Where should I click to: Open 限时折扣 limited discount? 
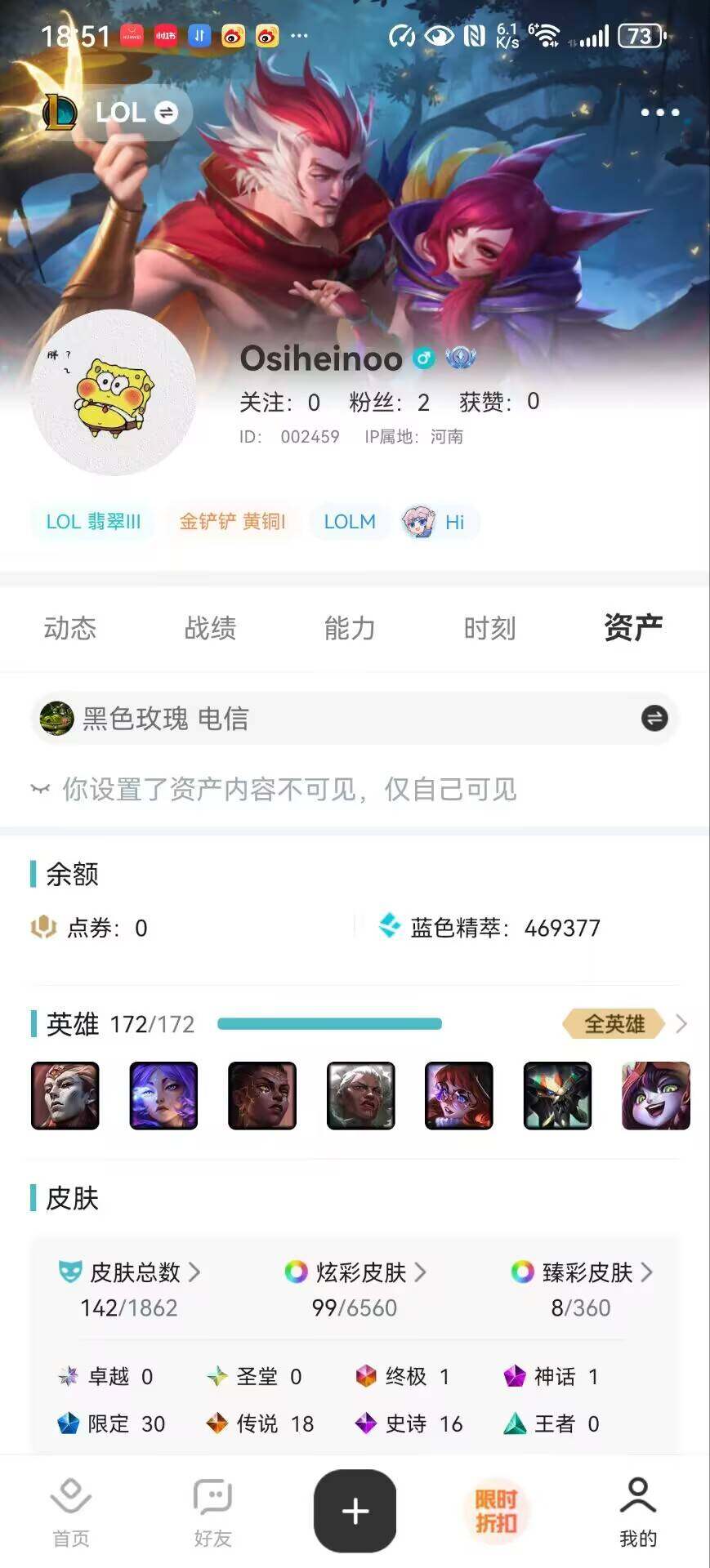coord(496,1511)
